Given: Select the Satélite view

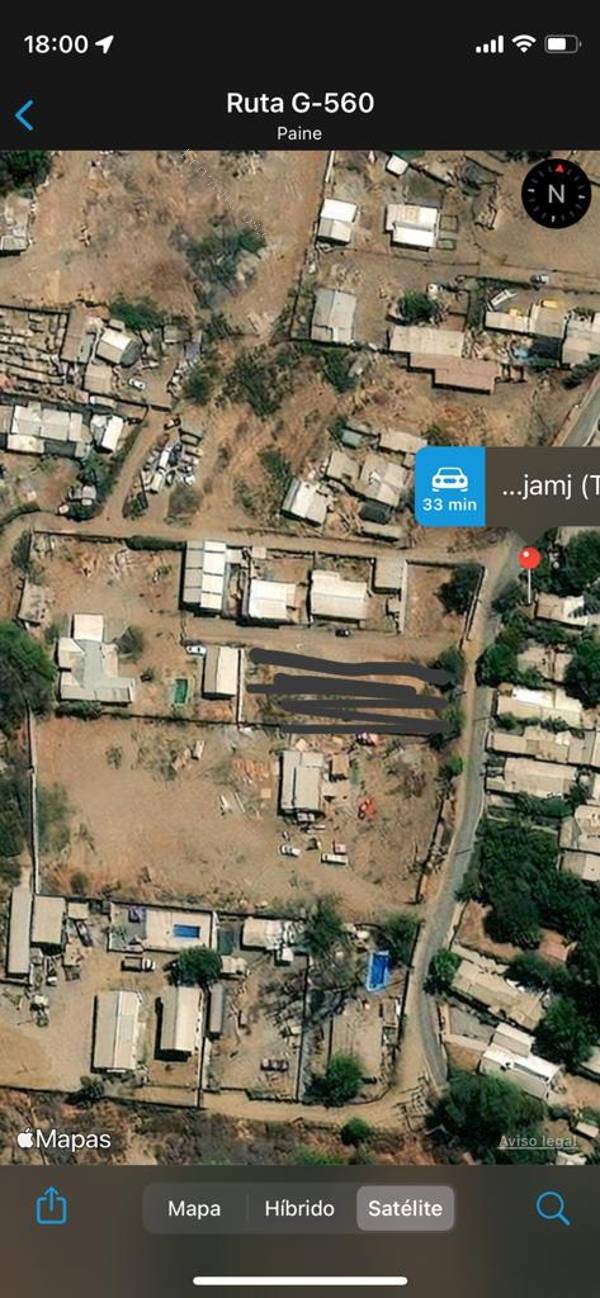Looking at the screenshot, I should [405, 1208].
